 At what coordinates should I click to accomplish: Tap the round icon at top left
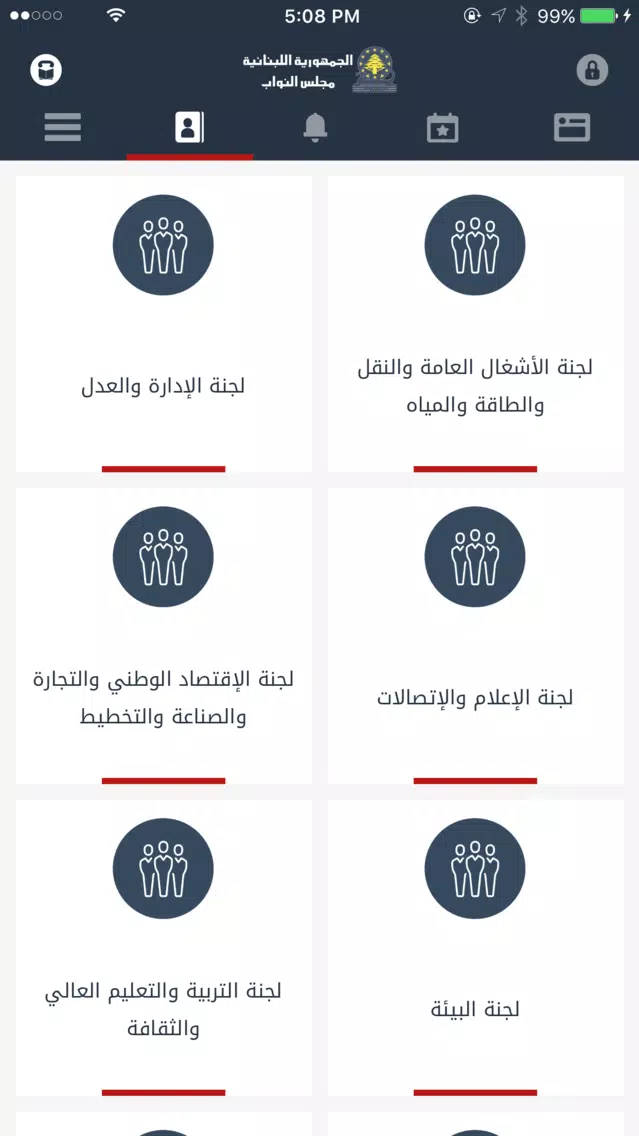(46, 70)
